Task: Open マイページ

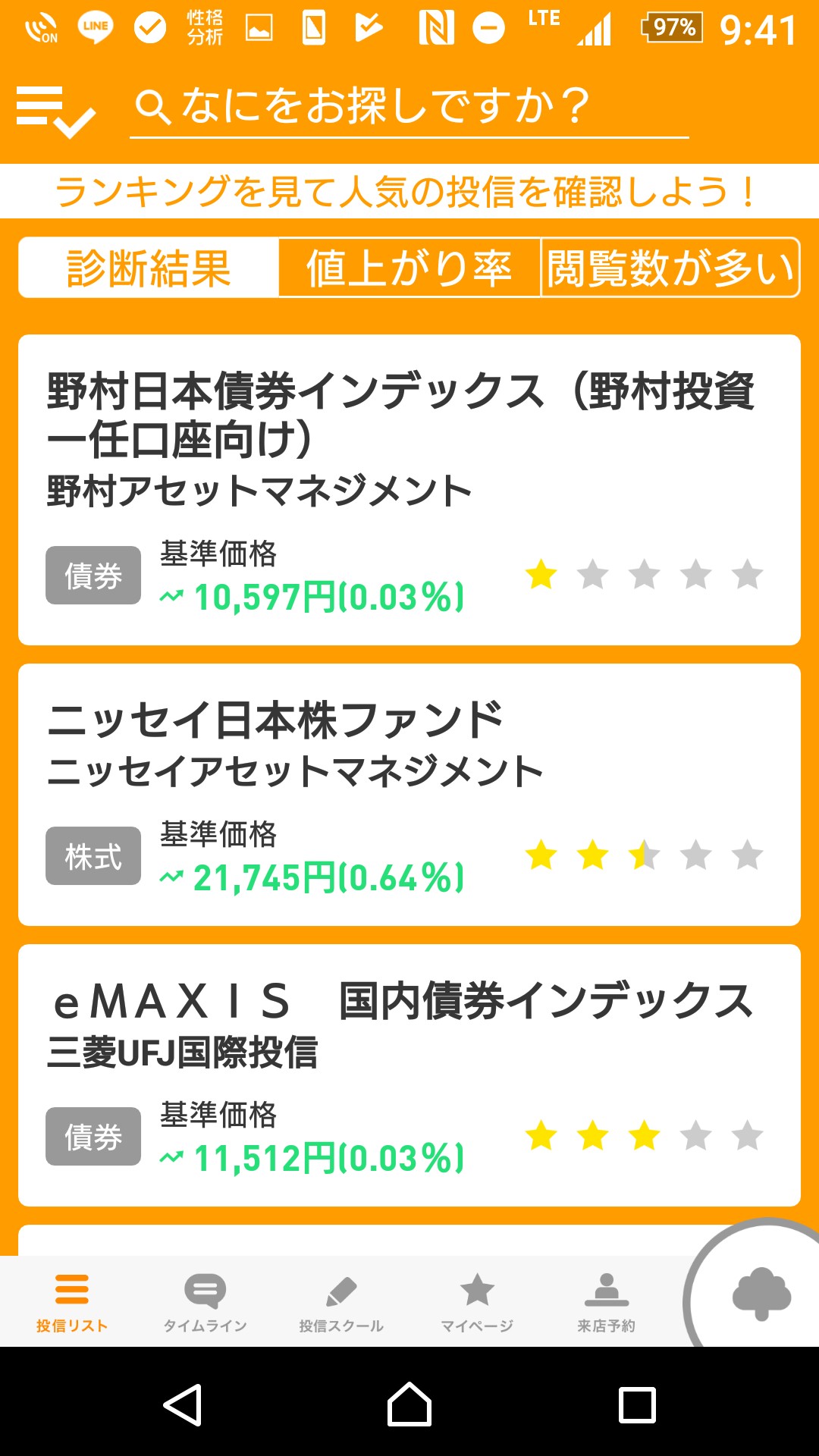Action: tap(477, 1301)
